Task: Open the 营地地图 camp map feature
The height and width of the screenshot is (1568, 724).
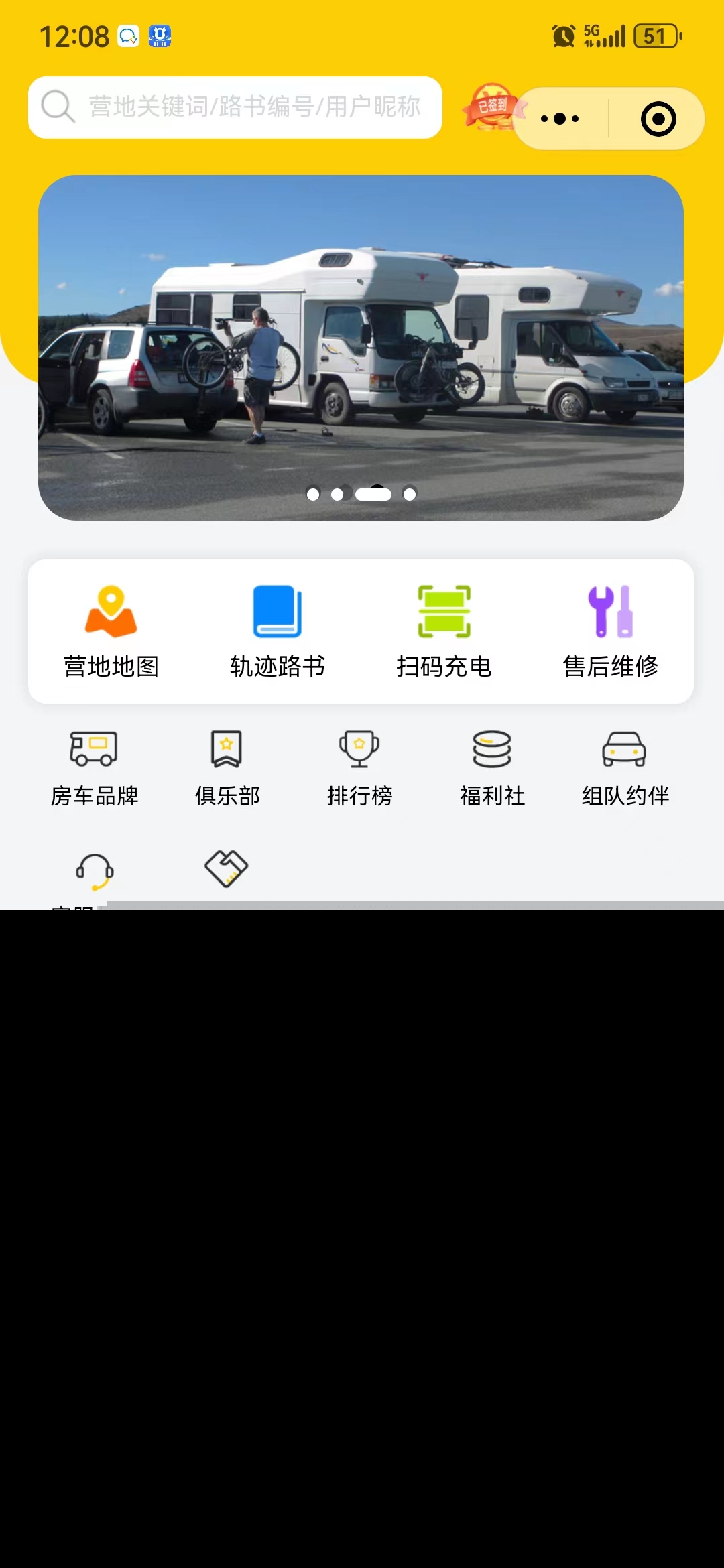Action: pyautogui.click(x=110, y=630)
